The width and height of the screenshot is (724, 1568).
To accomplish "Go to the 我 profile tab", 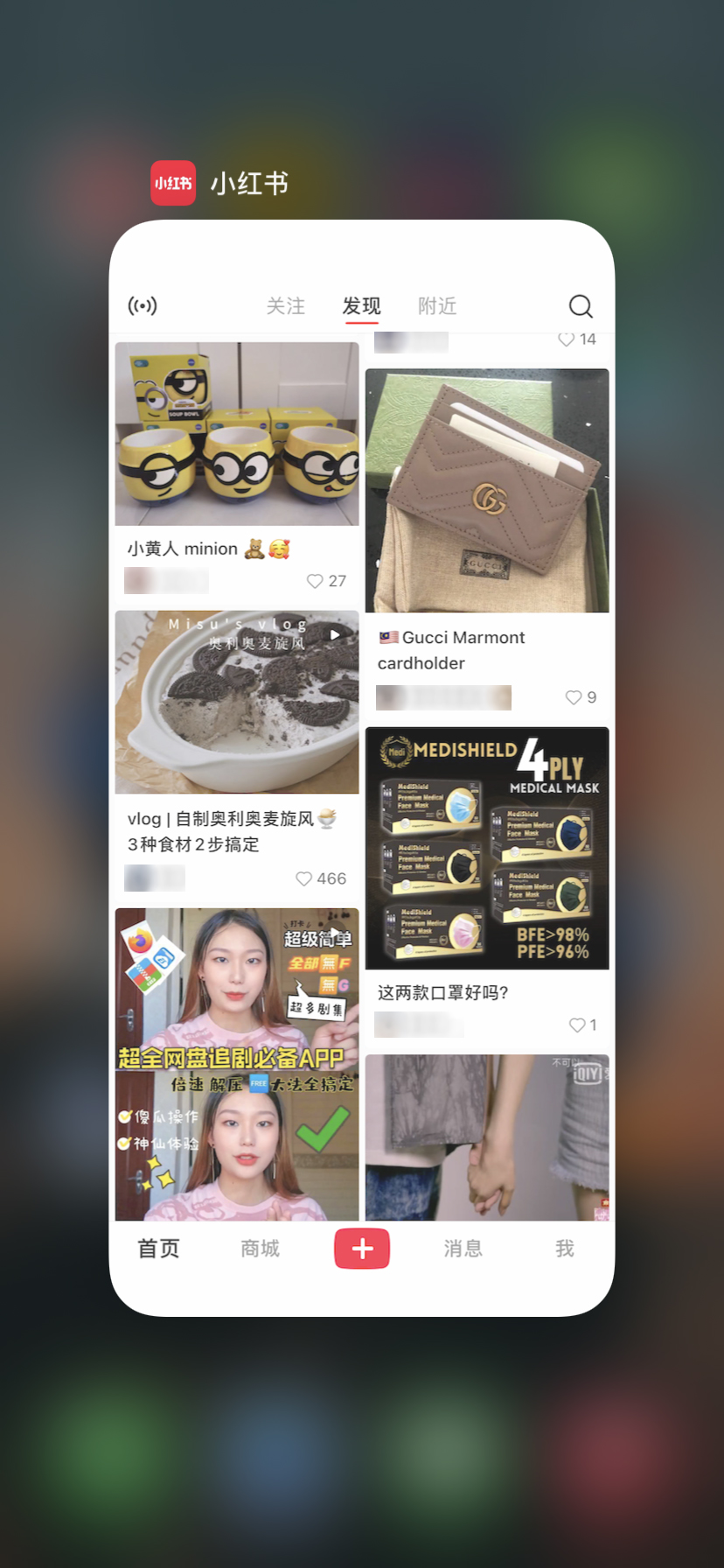I will coord(565,1249).
